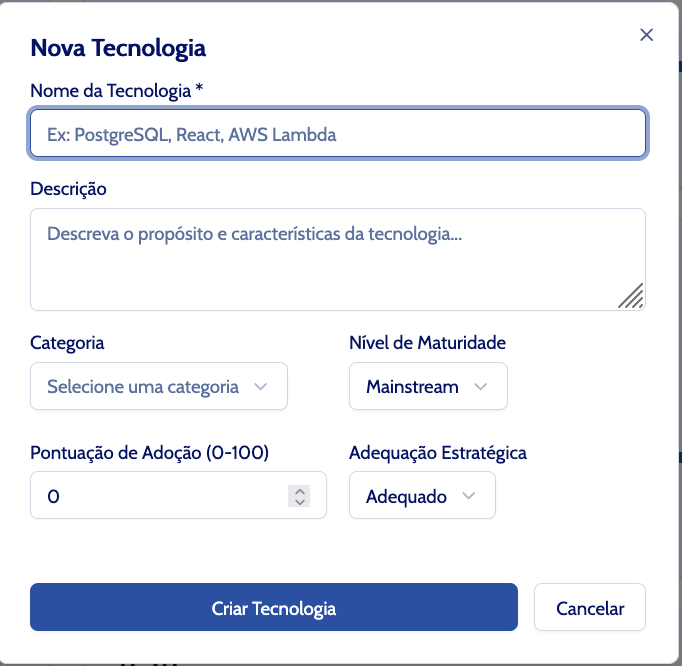Tap the Descrição text area
The width and height of the screenshot is (682, 666).
(338, 259)
